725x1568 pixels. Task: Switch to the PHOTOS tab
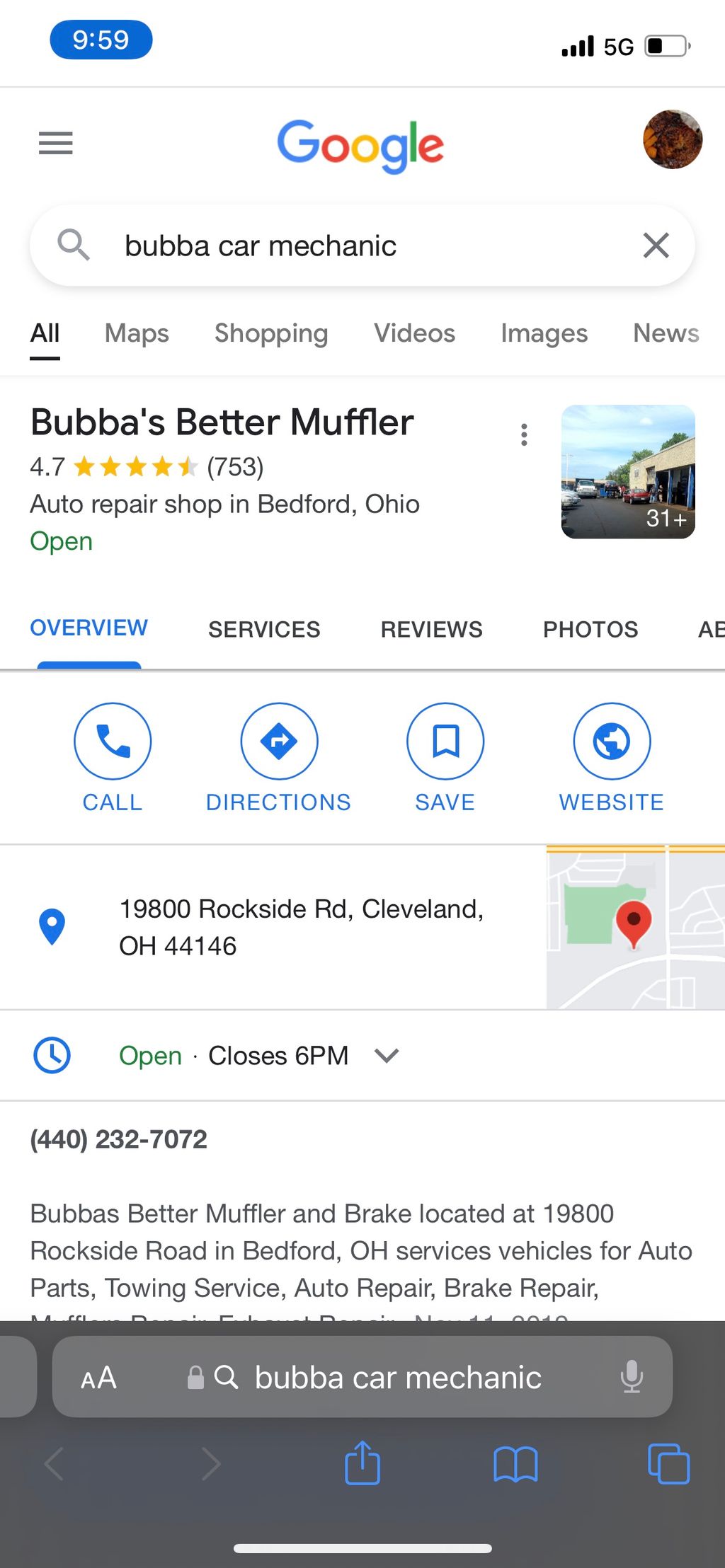590,629
